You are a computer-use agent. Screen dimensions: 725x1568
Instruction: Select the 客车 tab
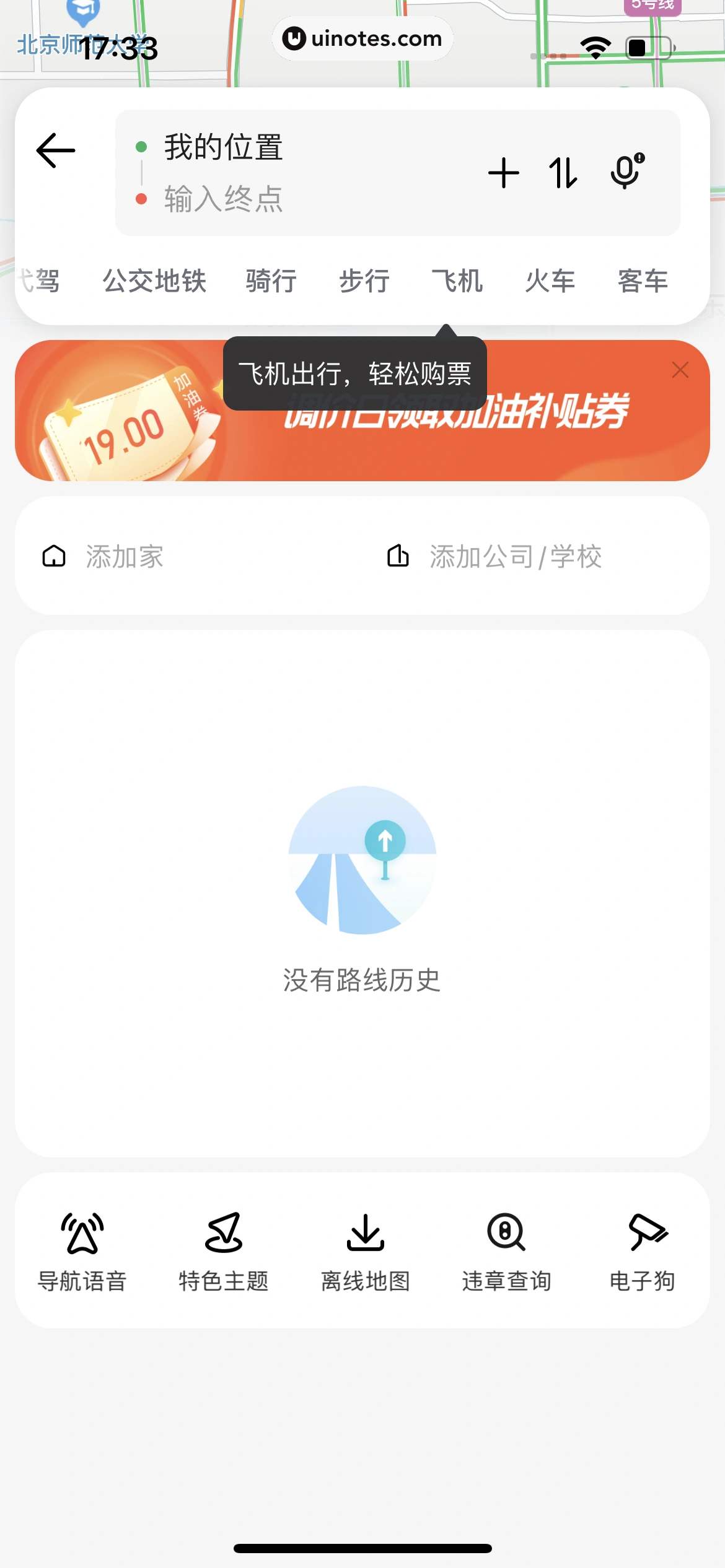click(643, 281)
